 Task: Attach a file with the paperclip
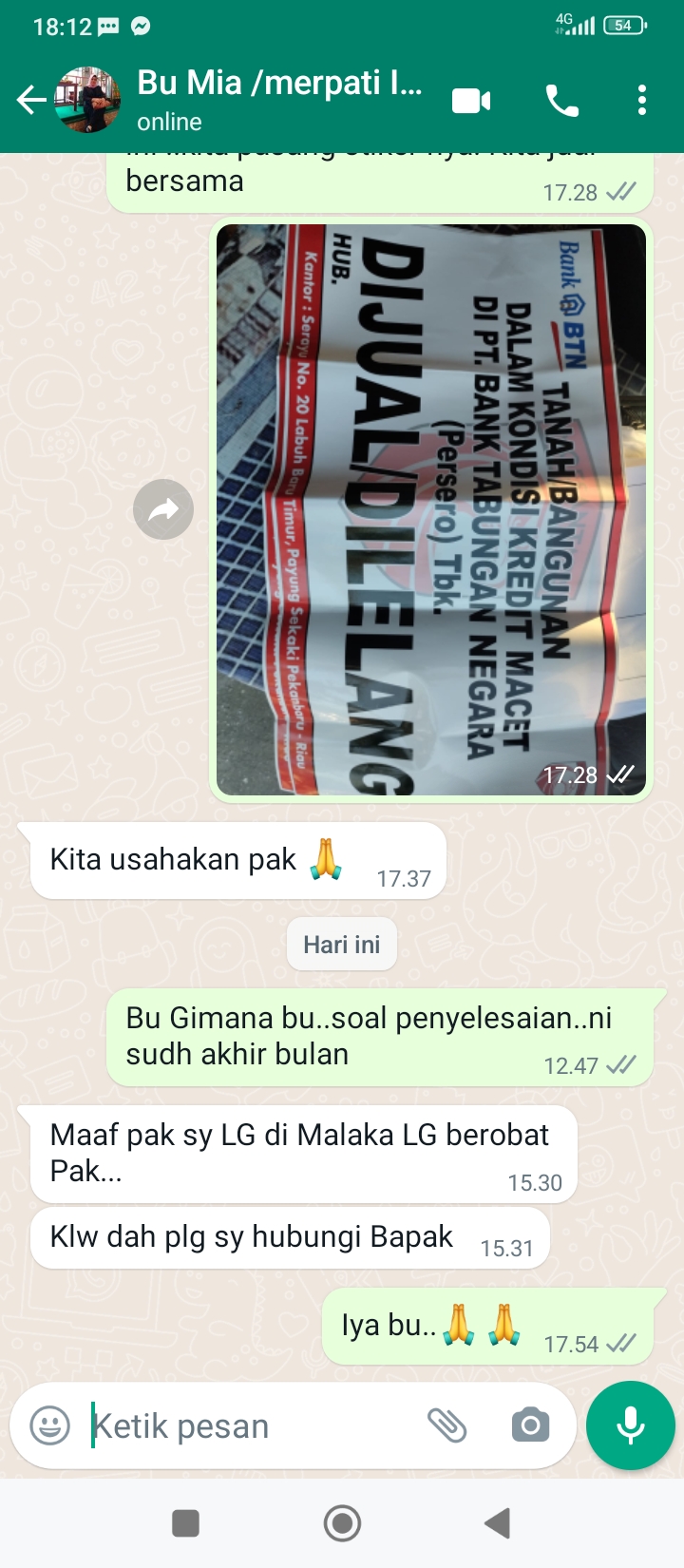click(x=446, y=1425)
